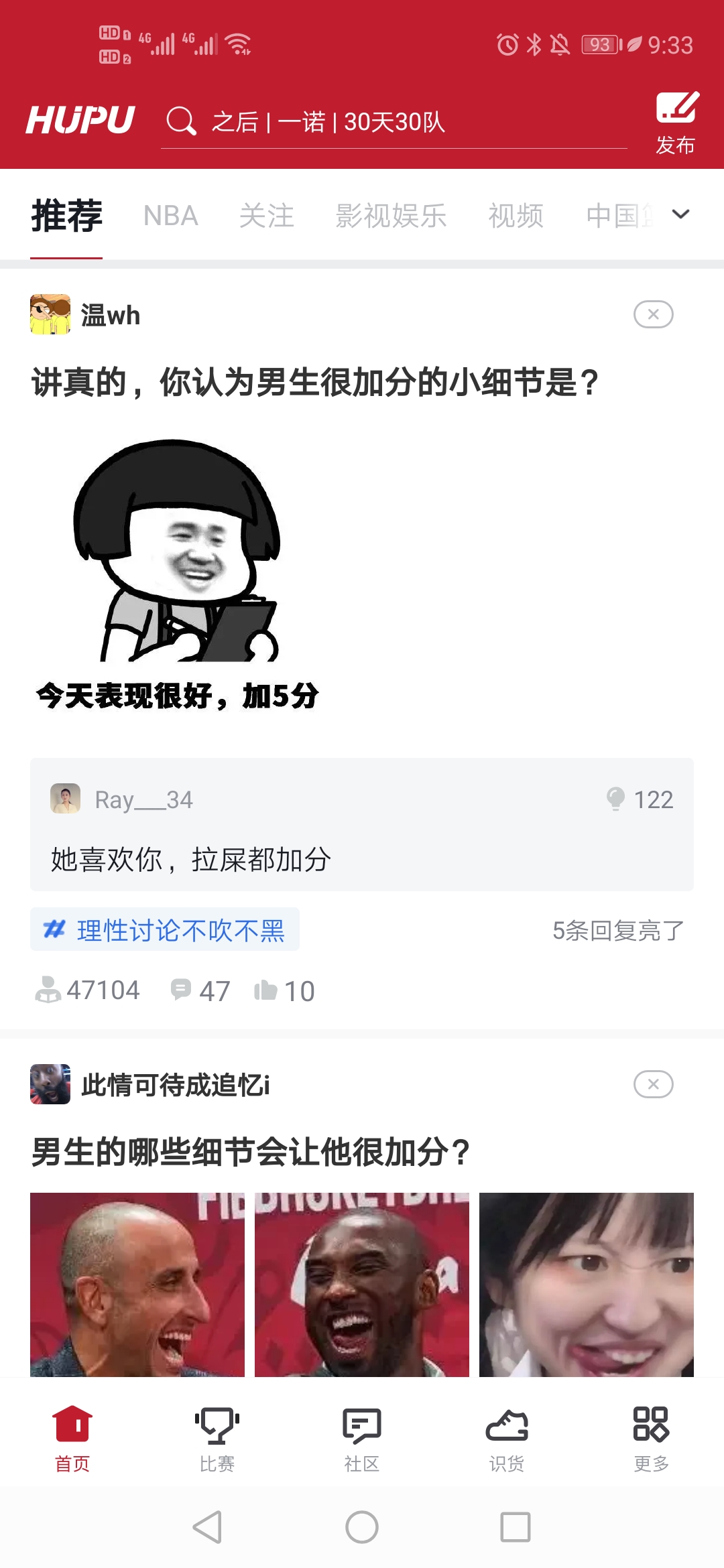Open the 影视娱乐 tab
This screenshot has width=724, height=1568.
(x=391, y=216)
